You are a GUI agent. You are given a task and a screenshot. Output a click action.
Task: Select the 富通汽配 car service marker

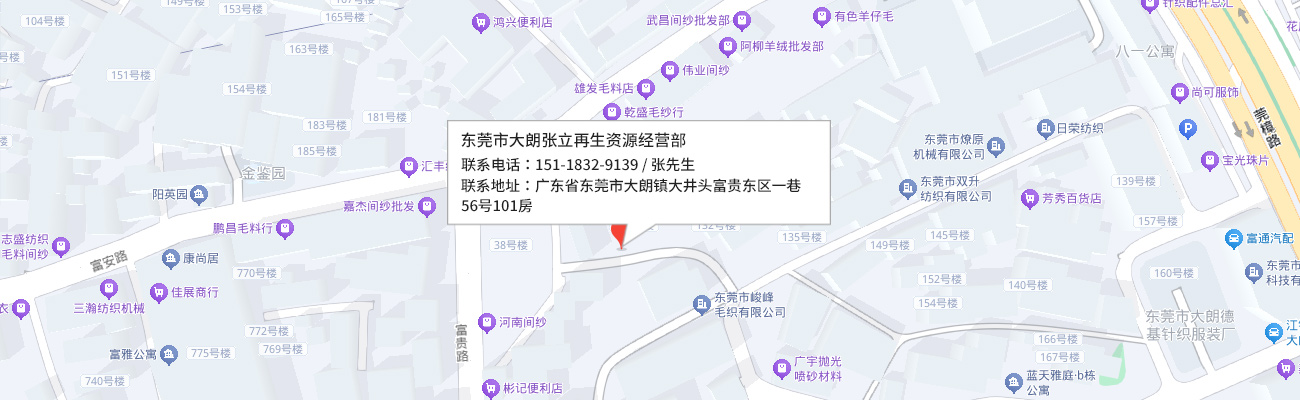point(1233,239)
